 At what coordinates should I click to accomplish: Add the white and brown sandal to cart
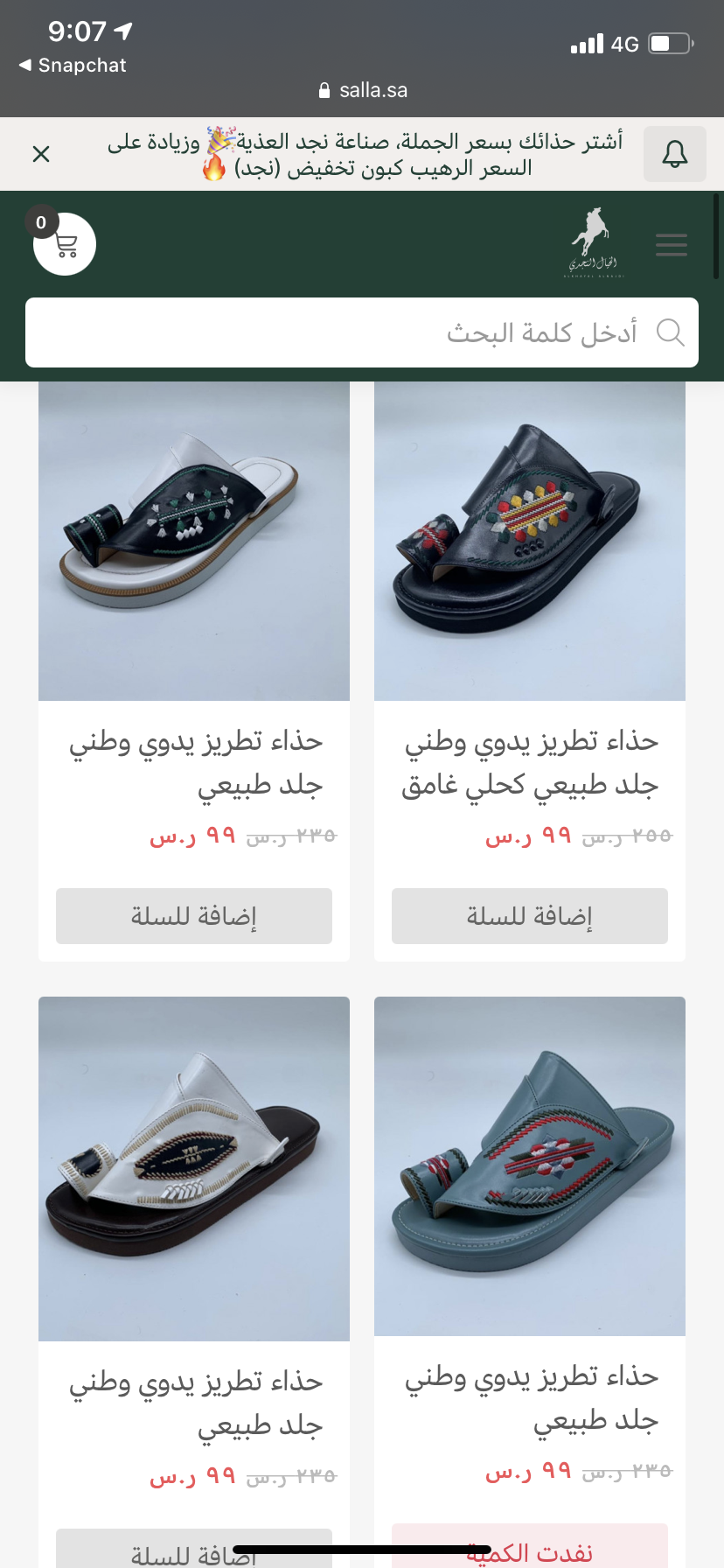194,1549
